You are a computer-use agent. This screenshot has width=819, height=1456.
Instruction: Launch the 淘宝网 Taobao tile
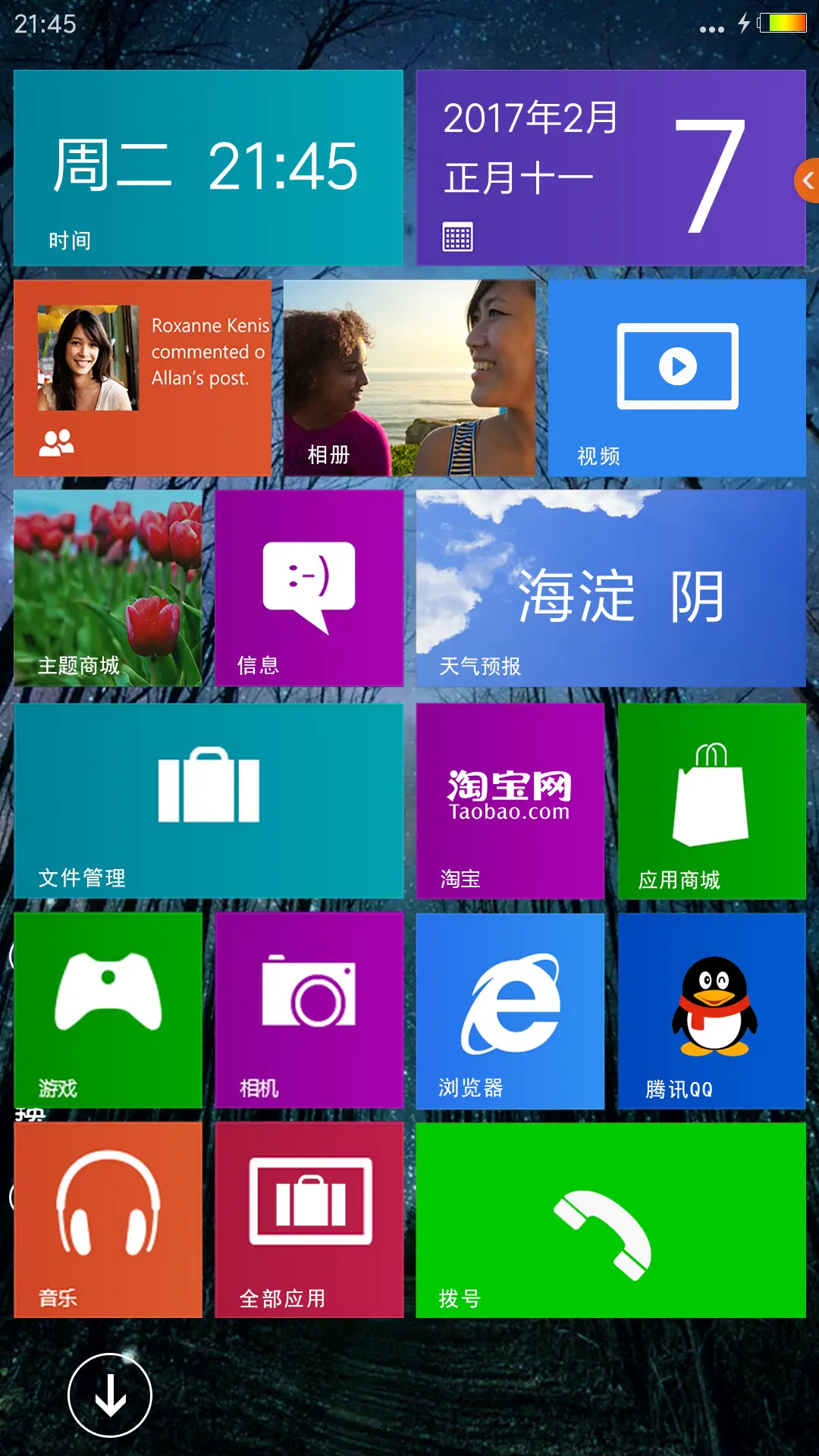coord(510,792)
